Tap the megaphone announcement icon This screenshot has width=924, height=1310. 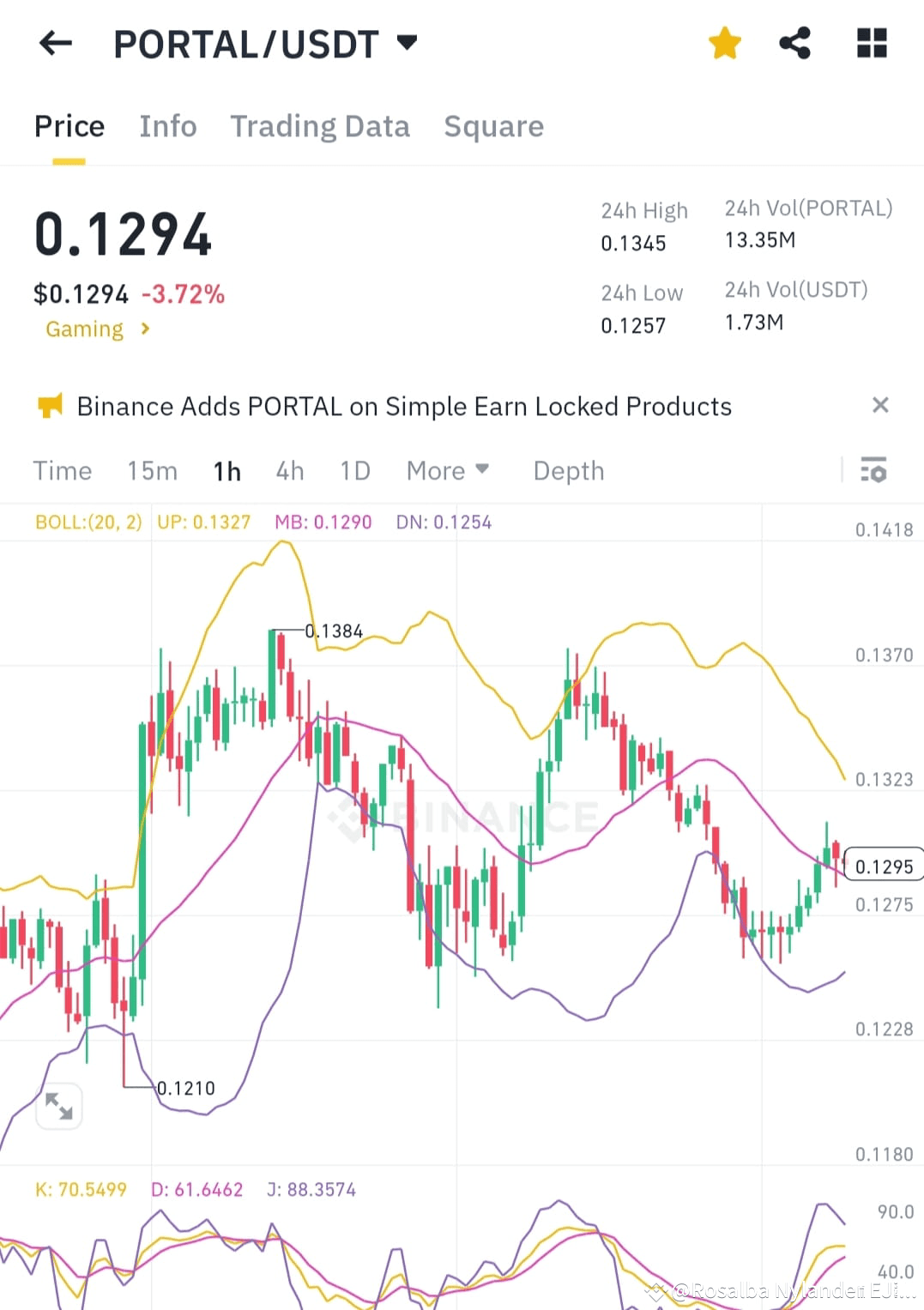click(x=50, y=406)
